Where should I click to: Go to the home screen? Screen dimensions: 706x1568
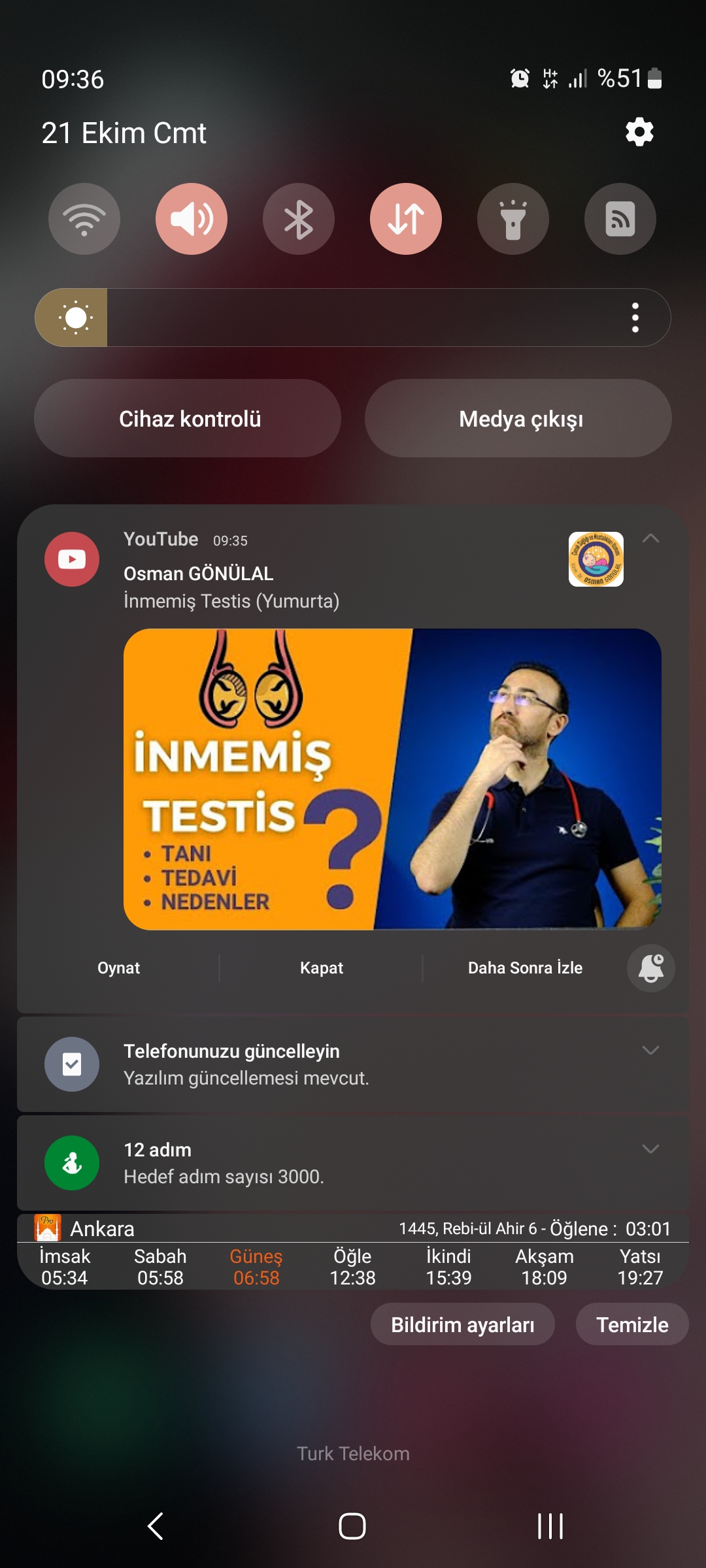pyautogui.click(x=352, y=1526)
